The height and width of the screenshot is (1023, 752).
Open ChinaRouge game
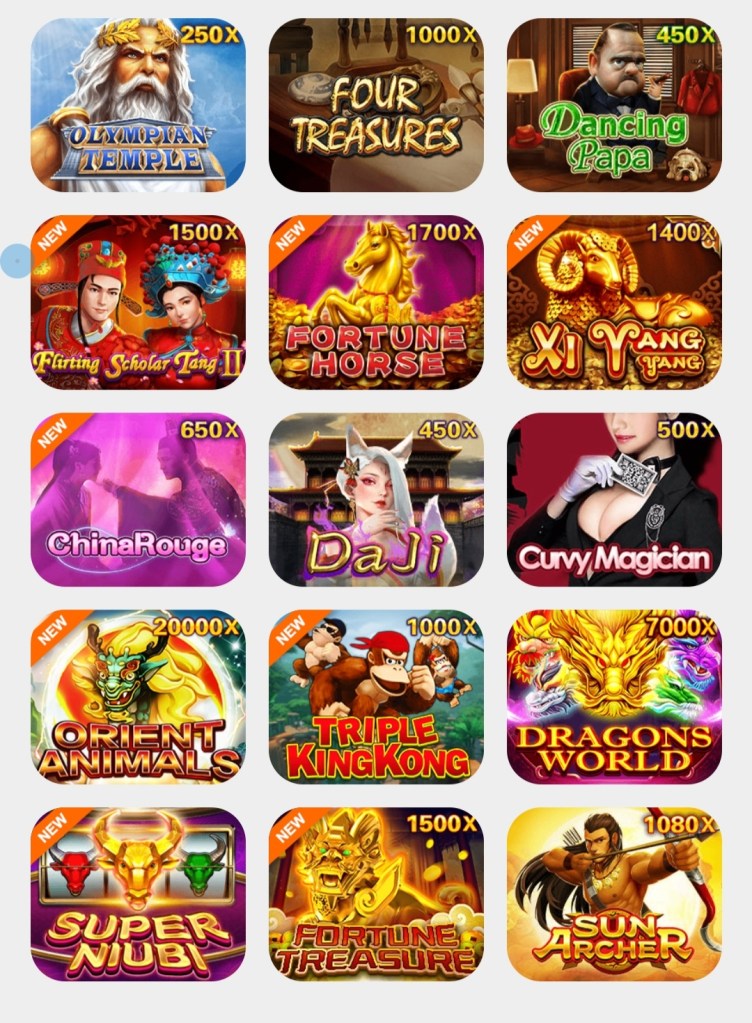(x=138, y=499)
